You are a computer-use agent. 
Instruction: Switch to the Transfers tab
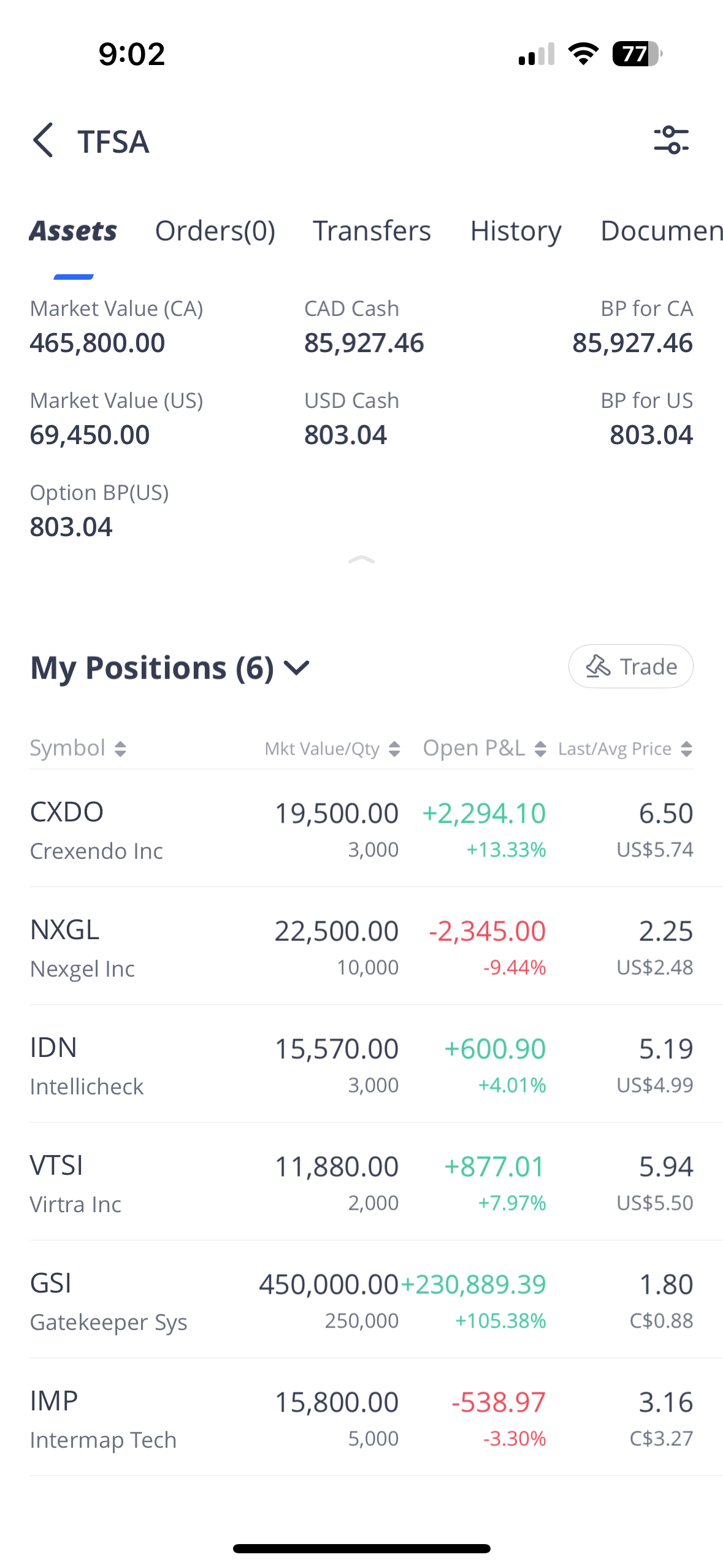(372, 231)
